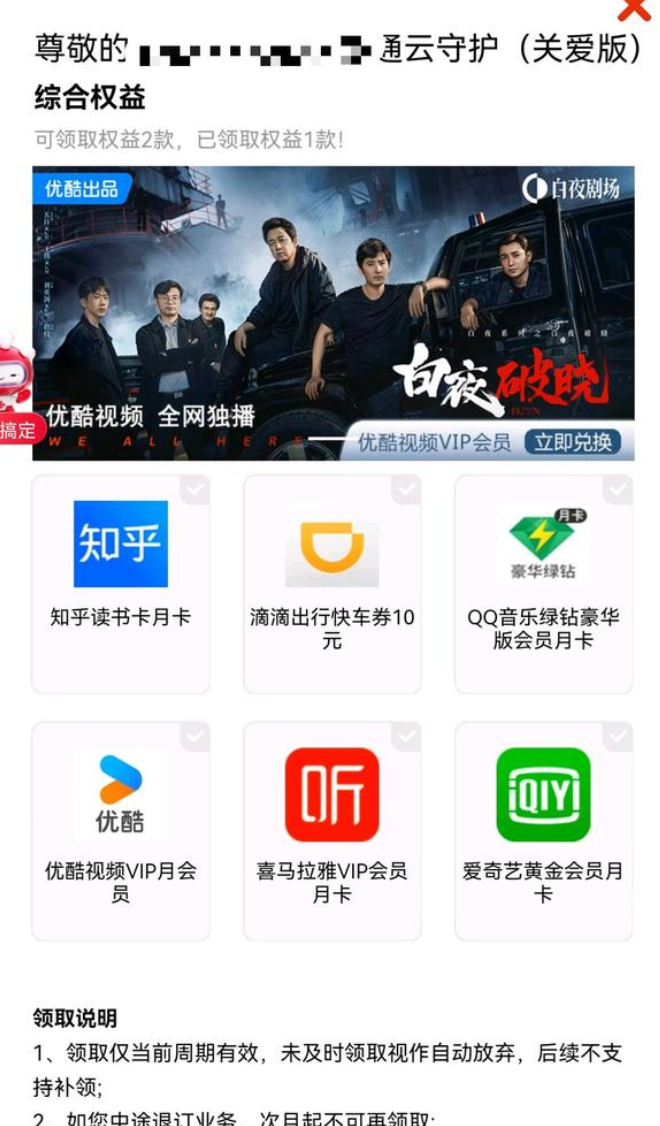Tap 立即兑换 on the Youku banner
Image resolution: width=660 pixels, height=1126 pixels.
(572, 442)
